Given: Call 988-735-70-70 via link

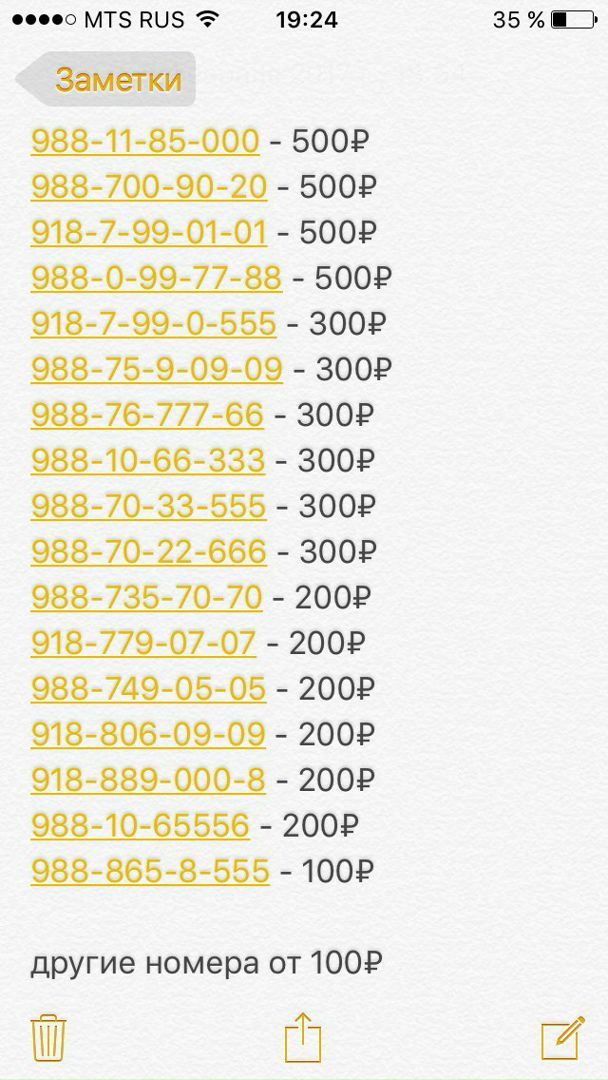Looking at the screenshot, I should (146, 598).
